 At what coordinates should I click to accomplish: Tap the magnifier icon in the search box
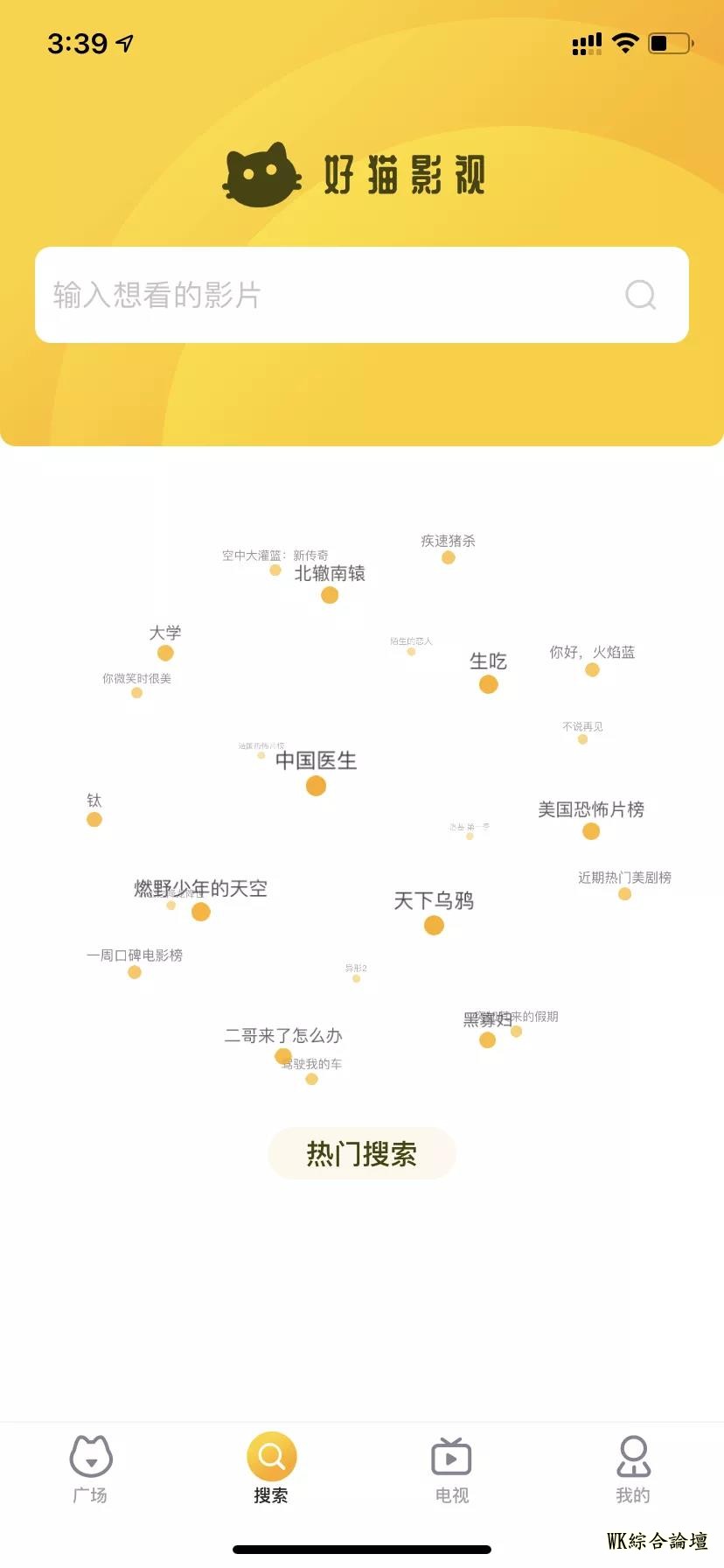click(x=640, y=295)
